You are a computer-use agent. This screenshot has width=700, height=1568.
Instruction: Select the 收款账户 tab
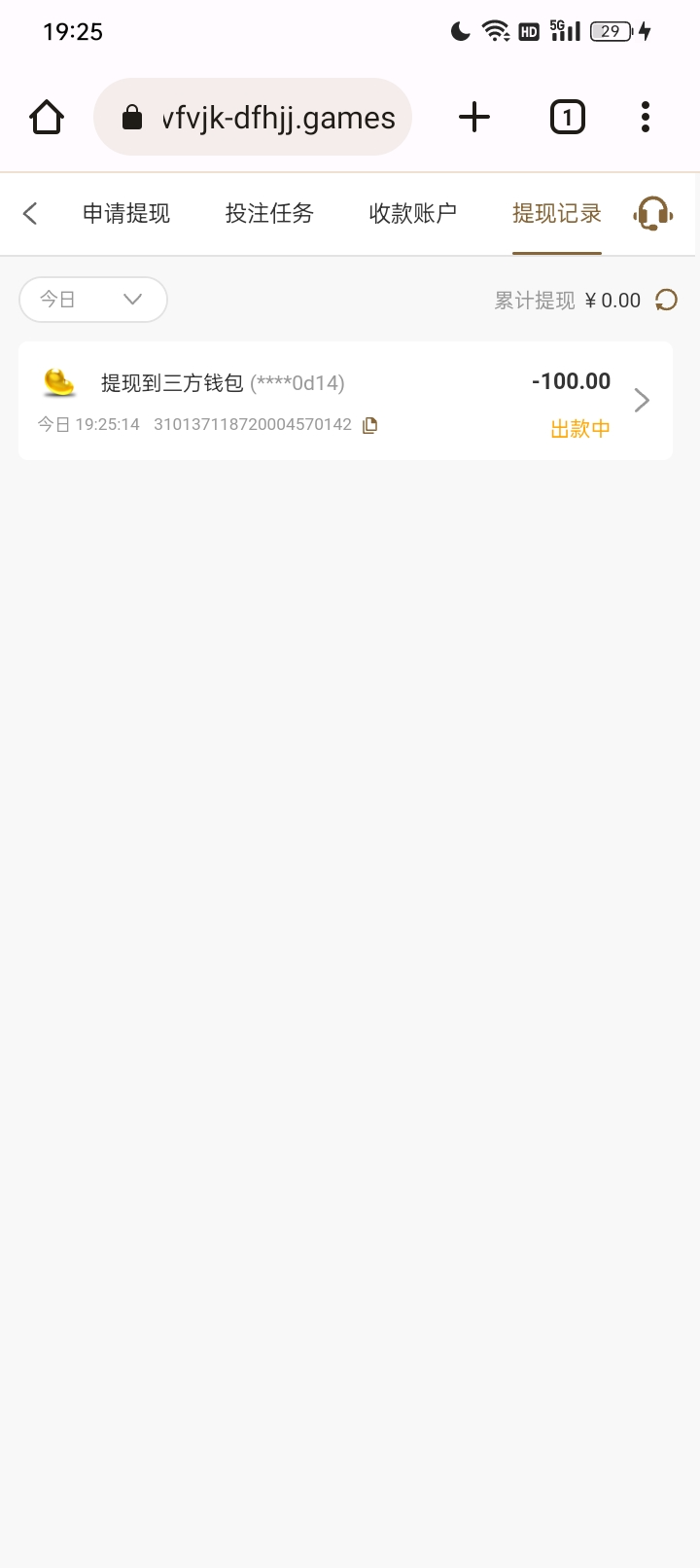click(x=413, y=214)
